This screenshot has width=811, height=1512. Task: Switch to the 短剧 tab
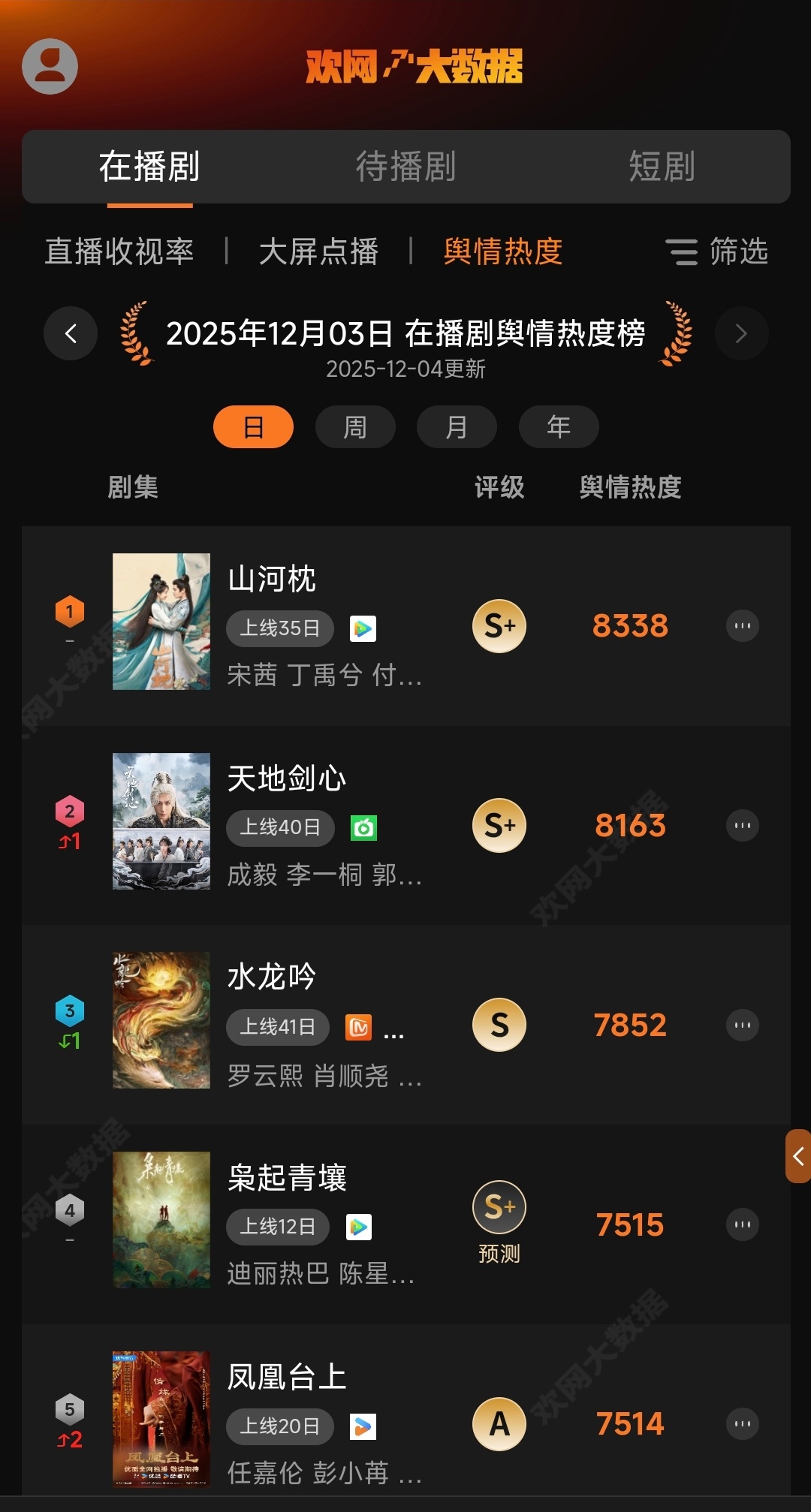(x=664, y=167)
